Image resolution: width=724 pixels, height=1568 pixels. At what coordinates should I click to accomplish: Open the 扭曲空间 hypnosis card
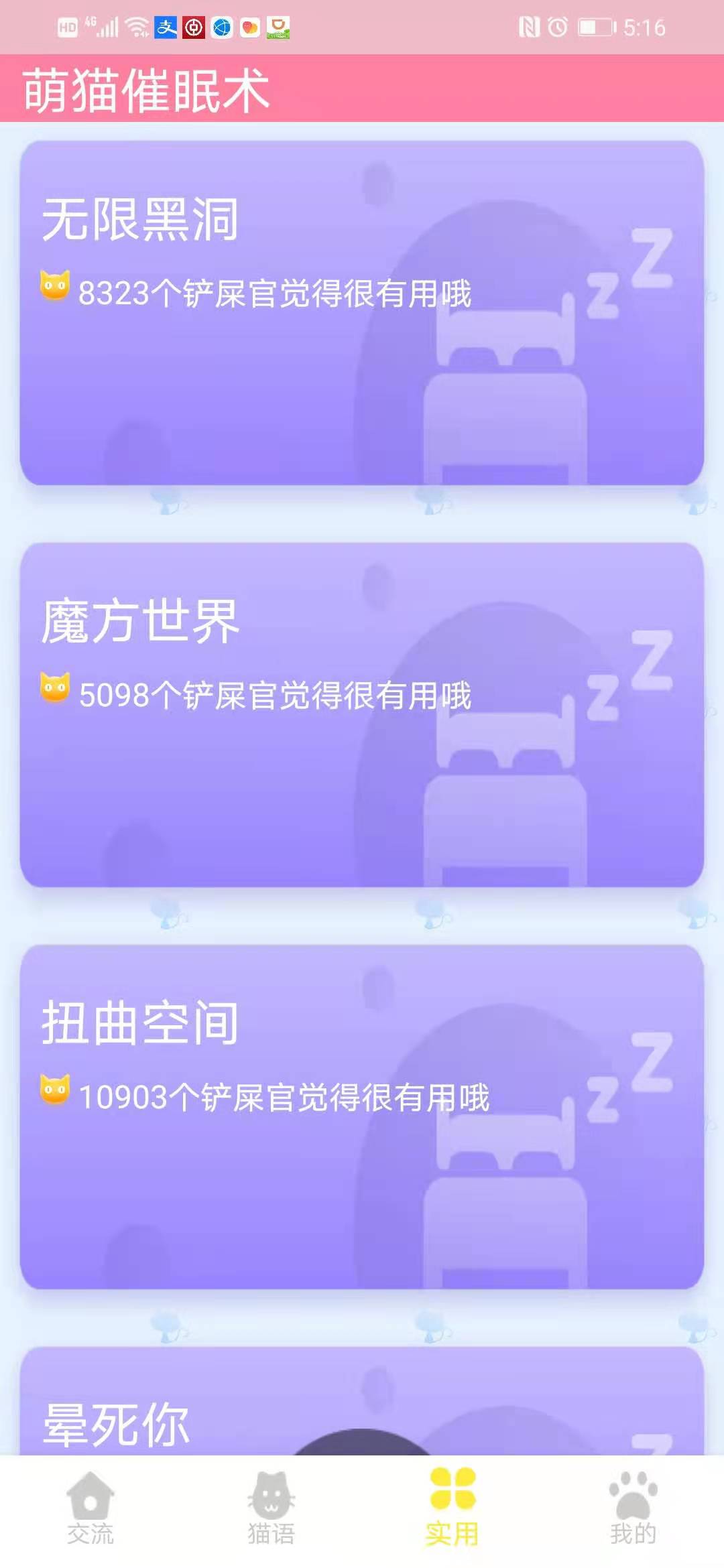click(362, 1117)
